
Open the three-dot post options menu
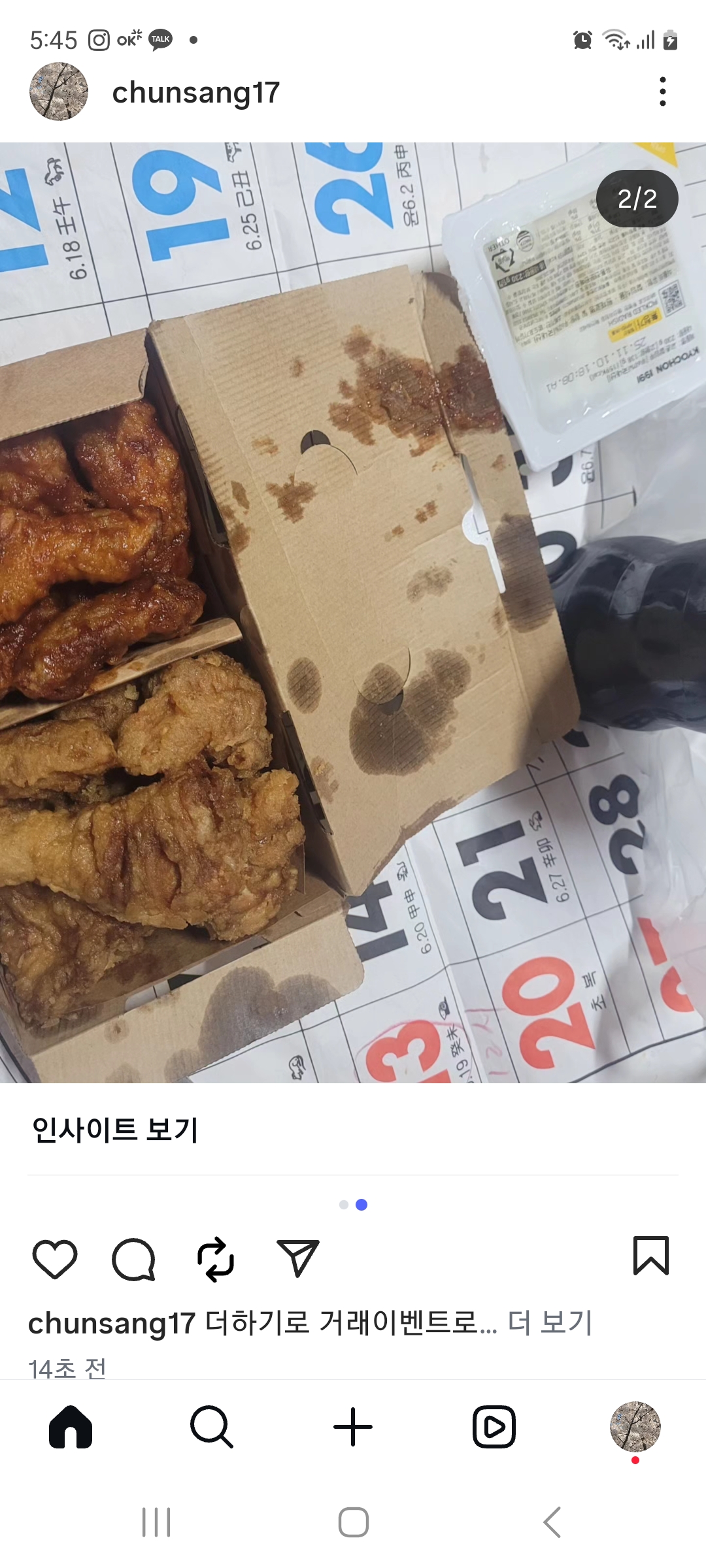662,91
